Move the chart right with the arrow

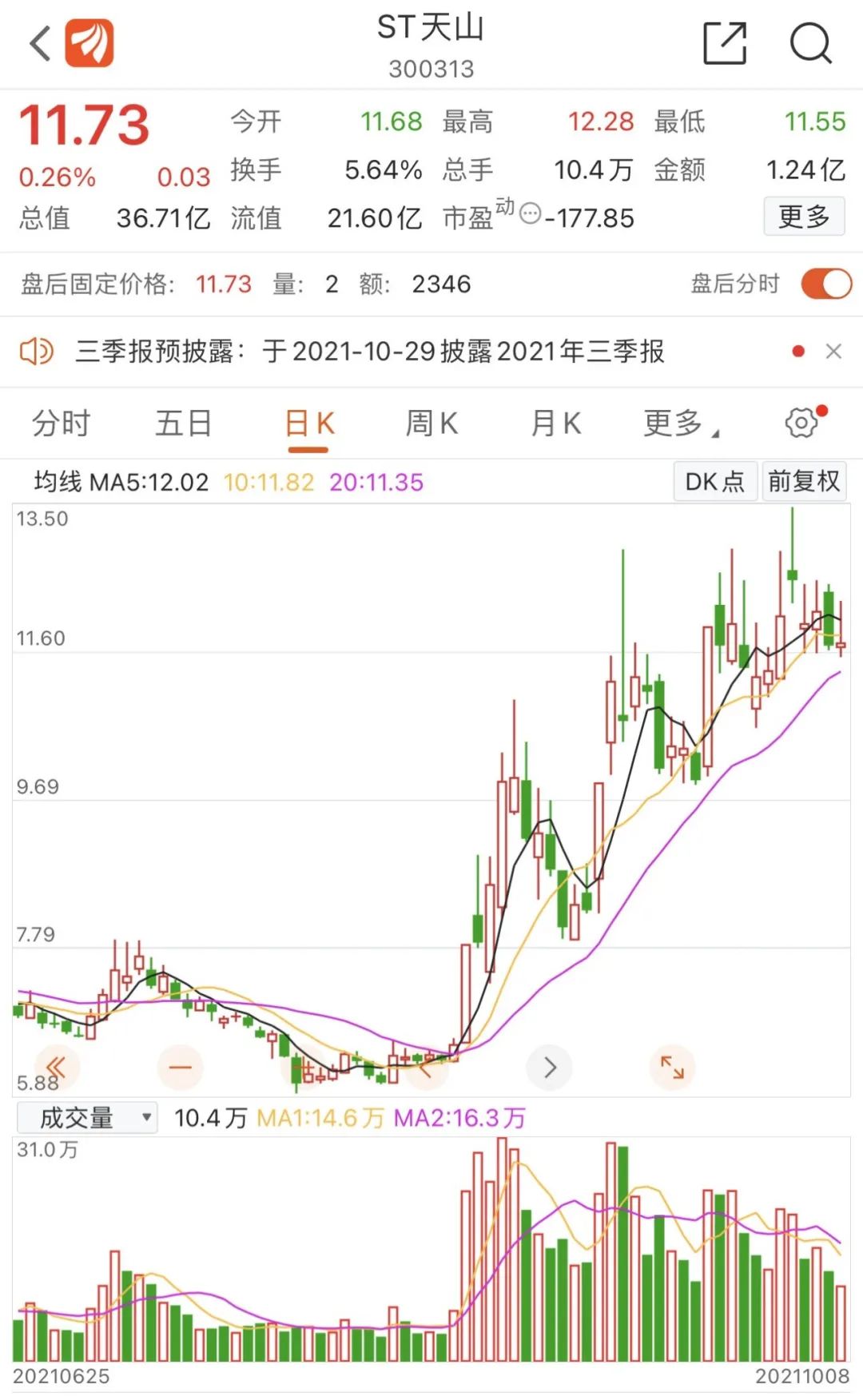(x=550, y=1067)
